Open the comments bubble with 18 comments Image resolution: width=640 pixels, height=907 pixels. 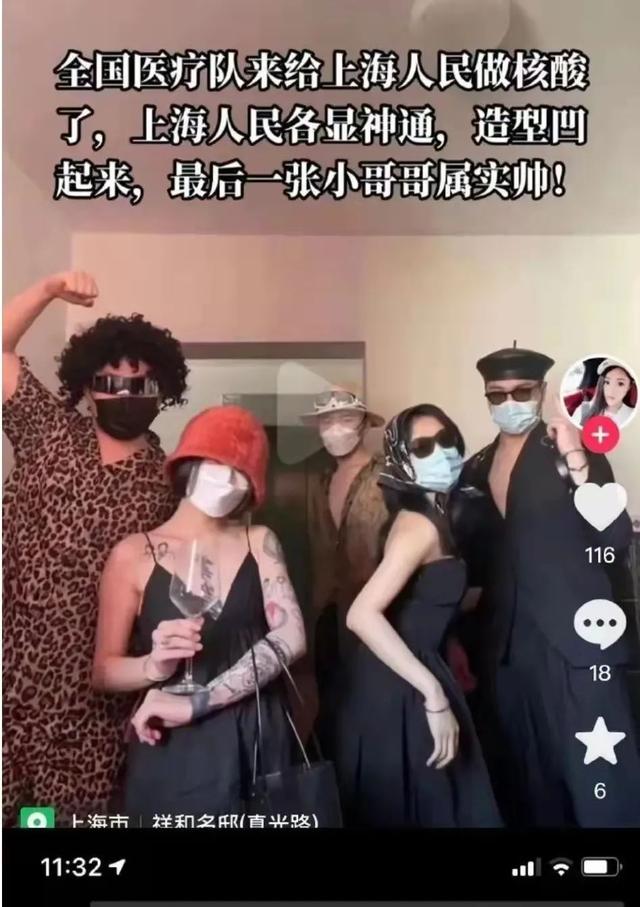click(600, 624)
